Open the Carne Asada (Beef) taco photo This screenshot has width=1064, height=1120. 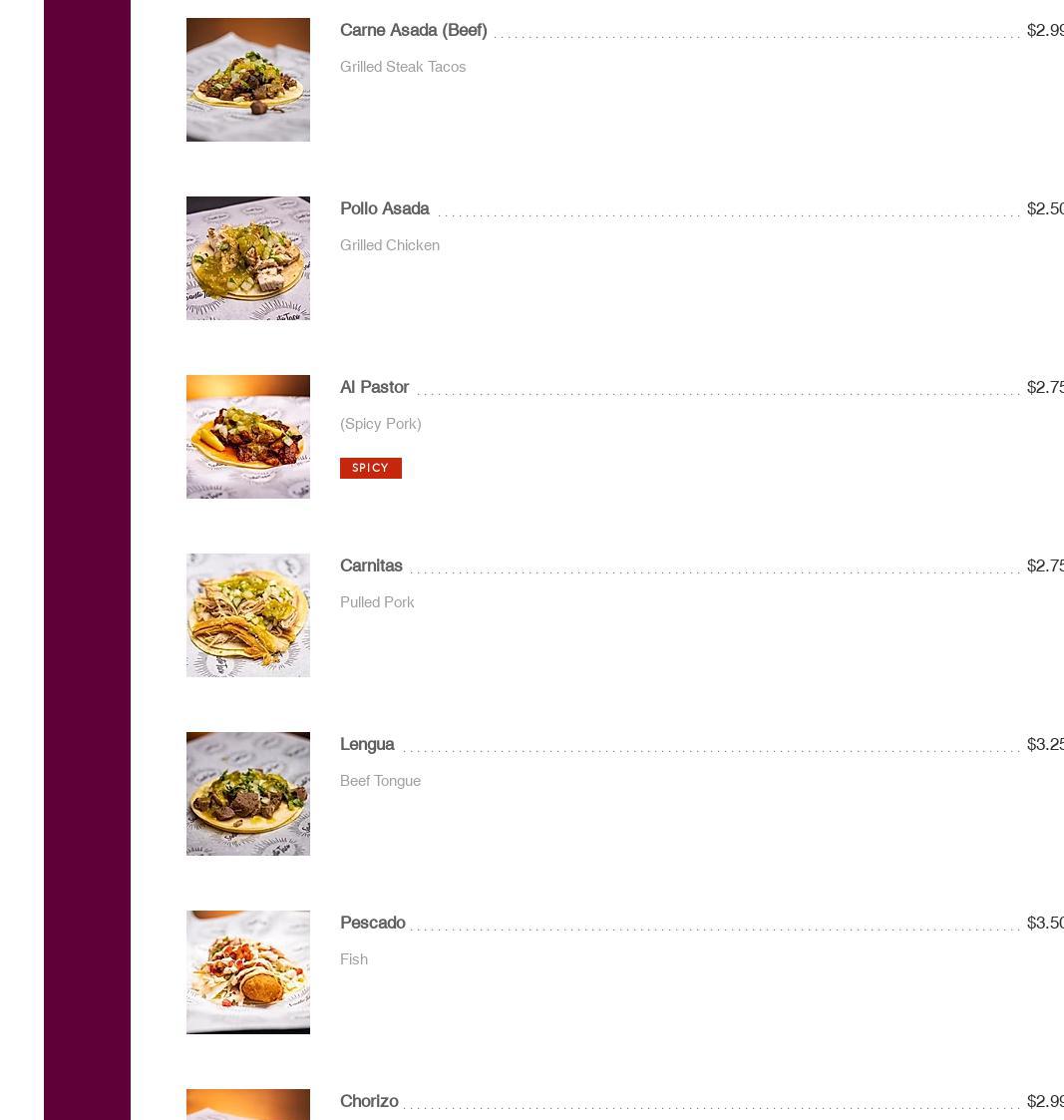[247, 80]
